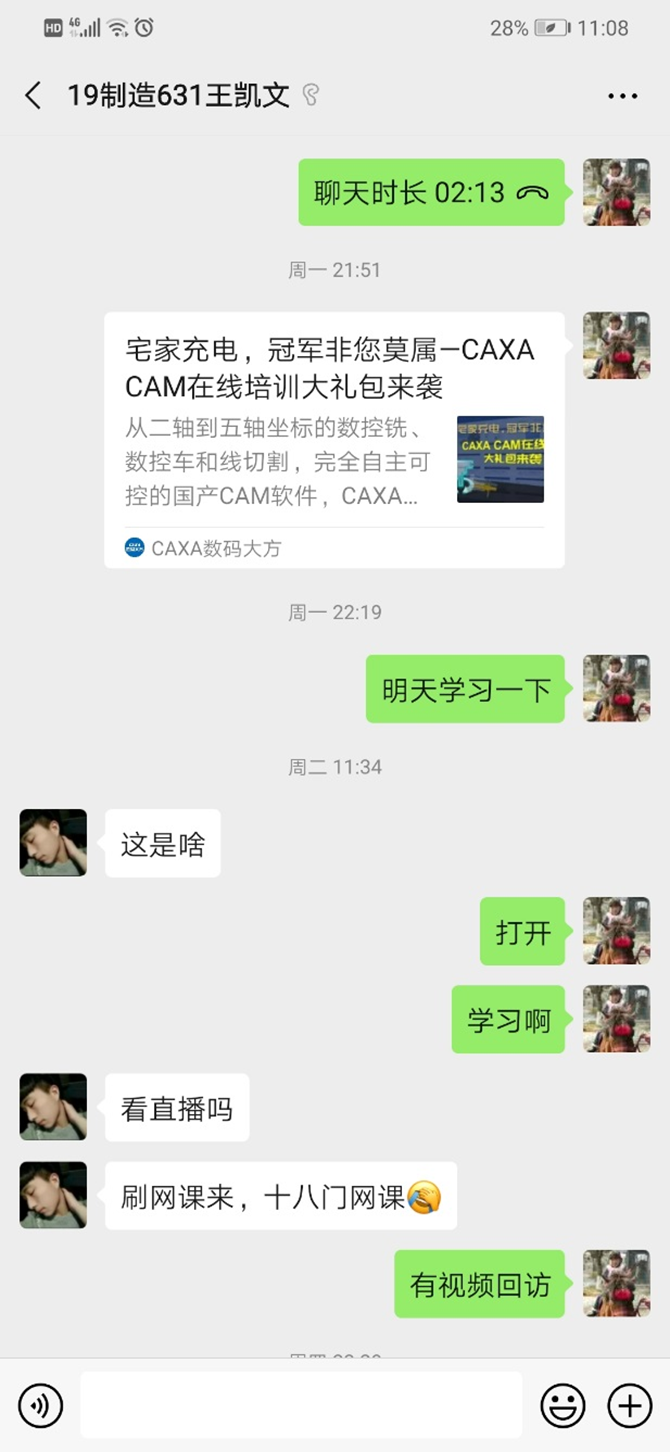Image resolution: width=670 pixels, height=1452 pixels.
Task: Switch to voice message input
Action: [41, 1406]
